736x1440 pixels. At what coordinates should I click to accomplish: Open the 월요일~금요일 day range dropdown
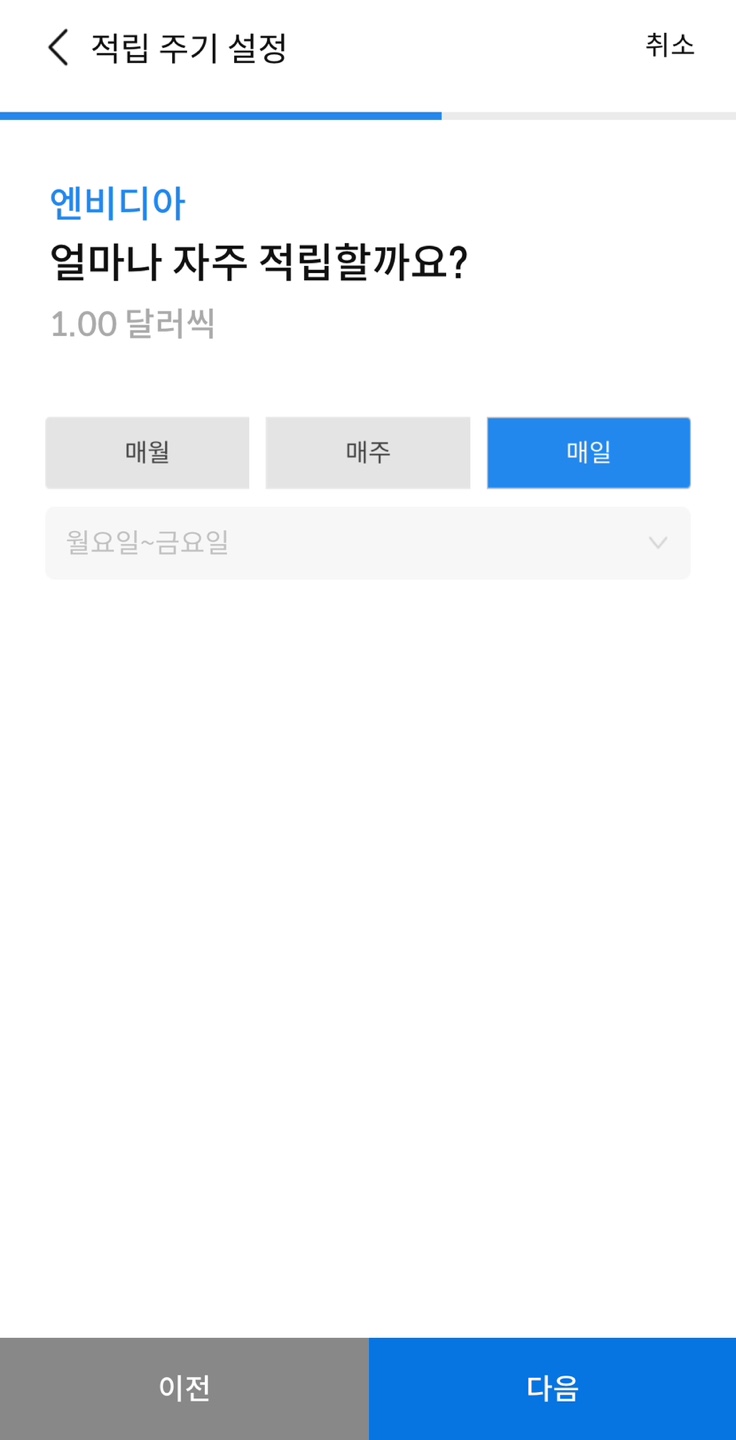(x=368, y=543)
